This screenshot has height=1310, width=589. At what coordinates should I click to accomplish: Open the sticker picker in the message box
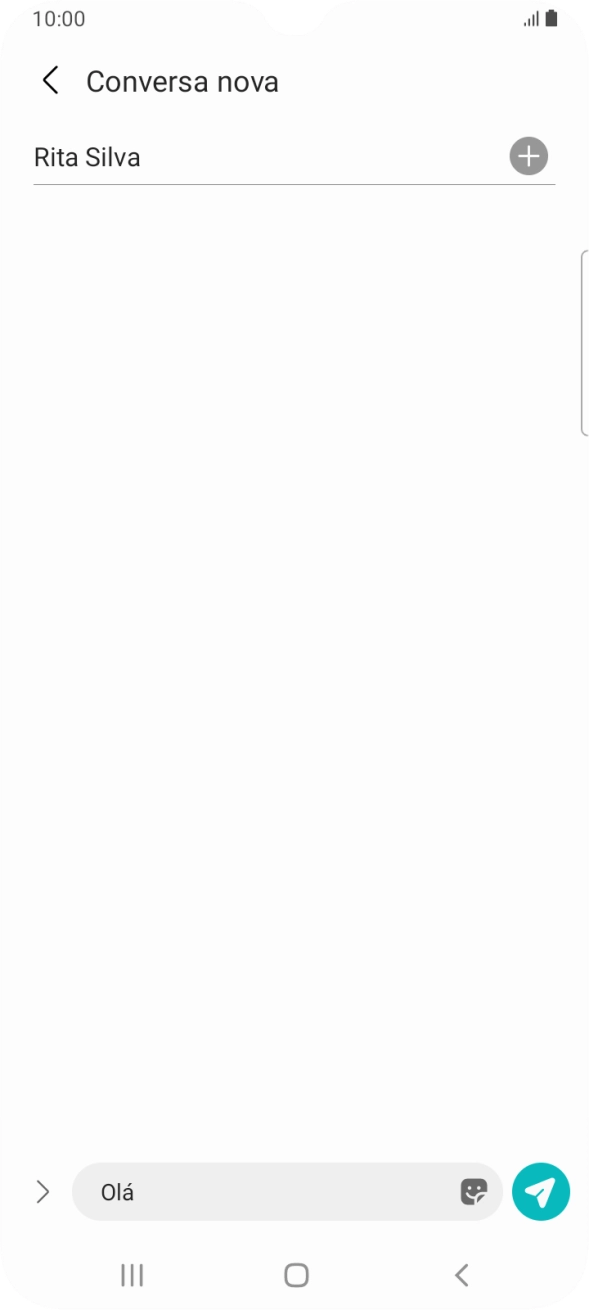click(474, 1191)
